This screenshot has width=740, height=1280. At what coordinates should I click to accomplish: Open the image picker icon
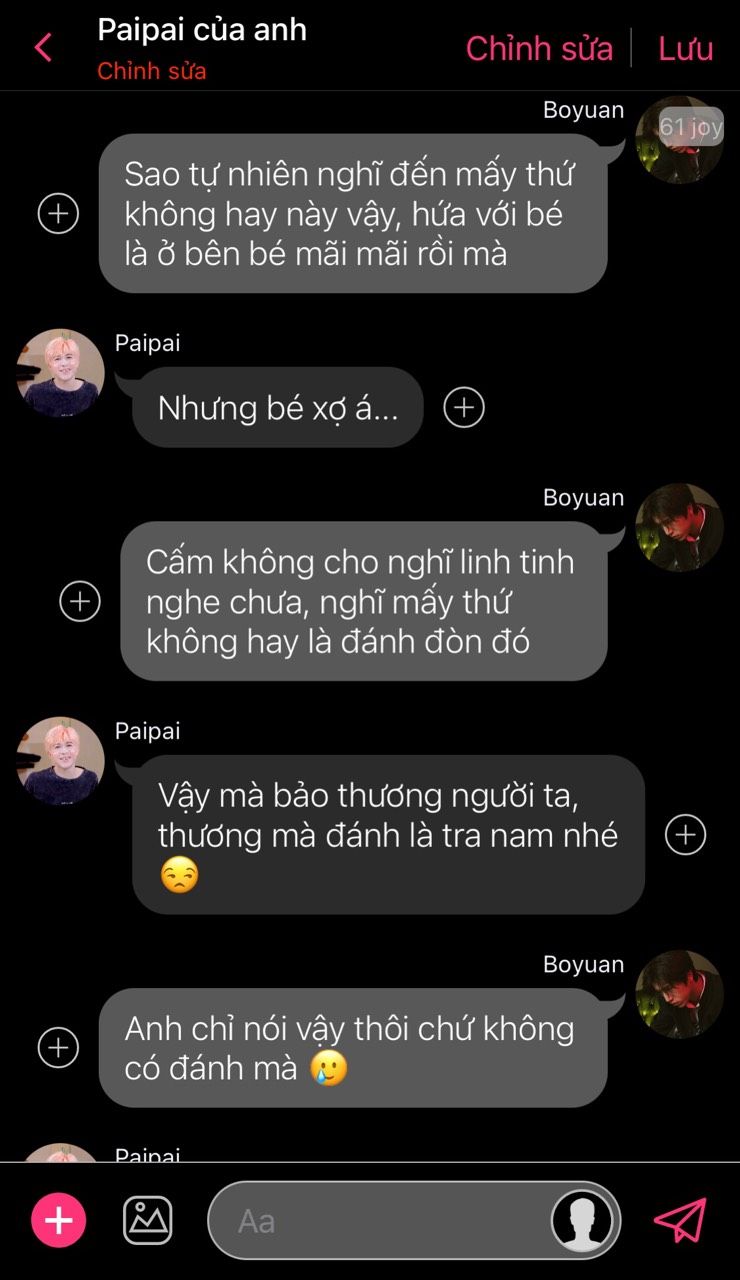148,1220
